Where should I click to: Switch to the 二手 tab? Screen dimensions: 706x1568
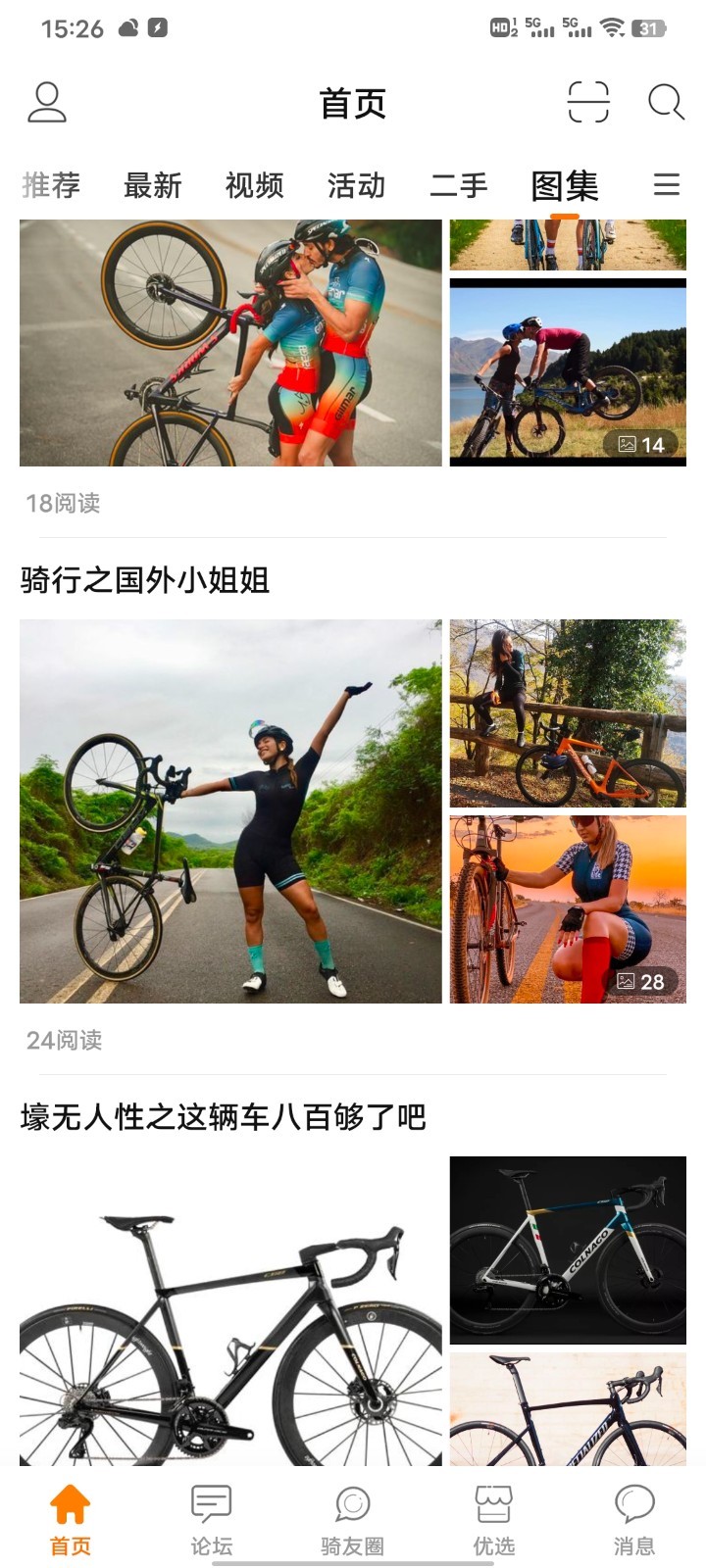[x=459, y=185]
